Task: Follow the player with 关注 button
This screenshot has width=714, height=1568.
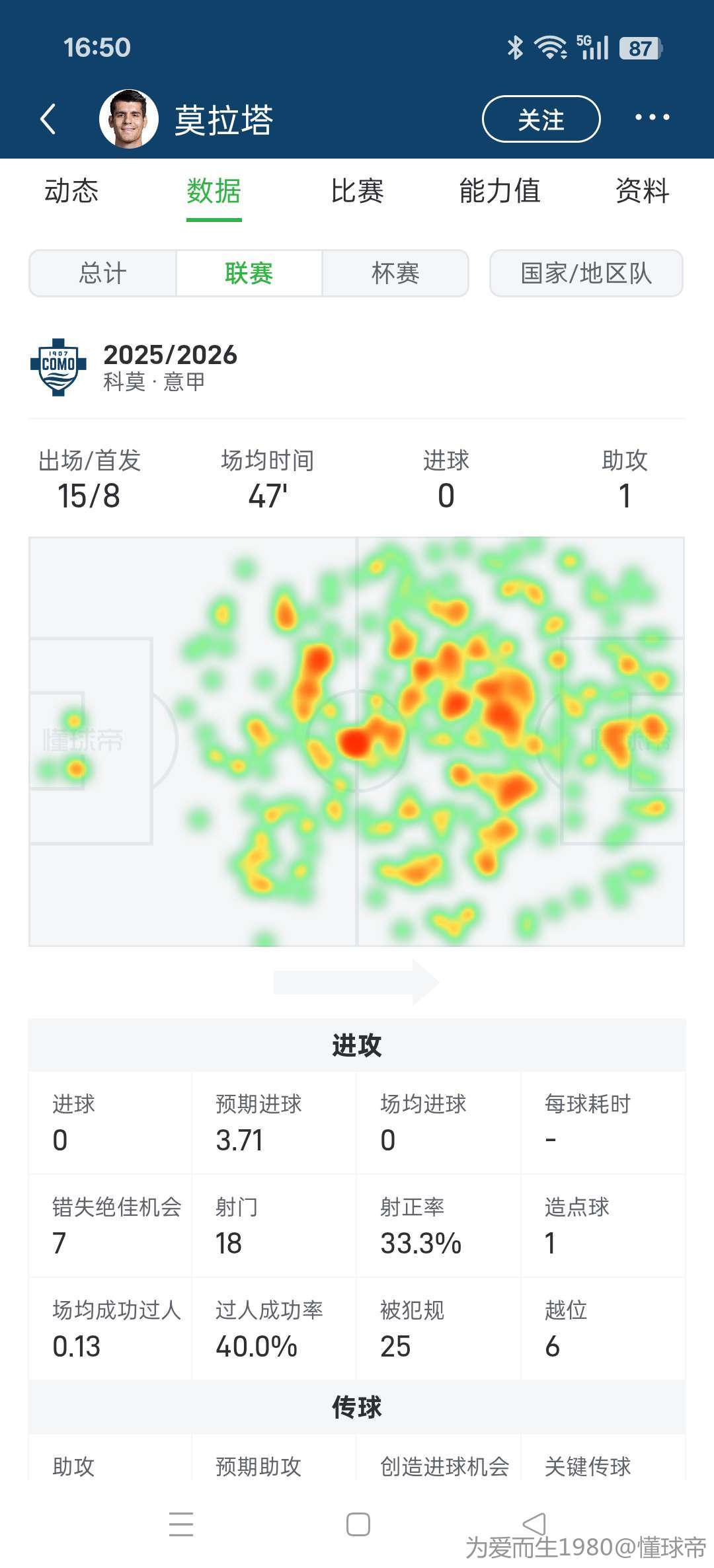Action: point(541,120)
